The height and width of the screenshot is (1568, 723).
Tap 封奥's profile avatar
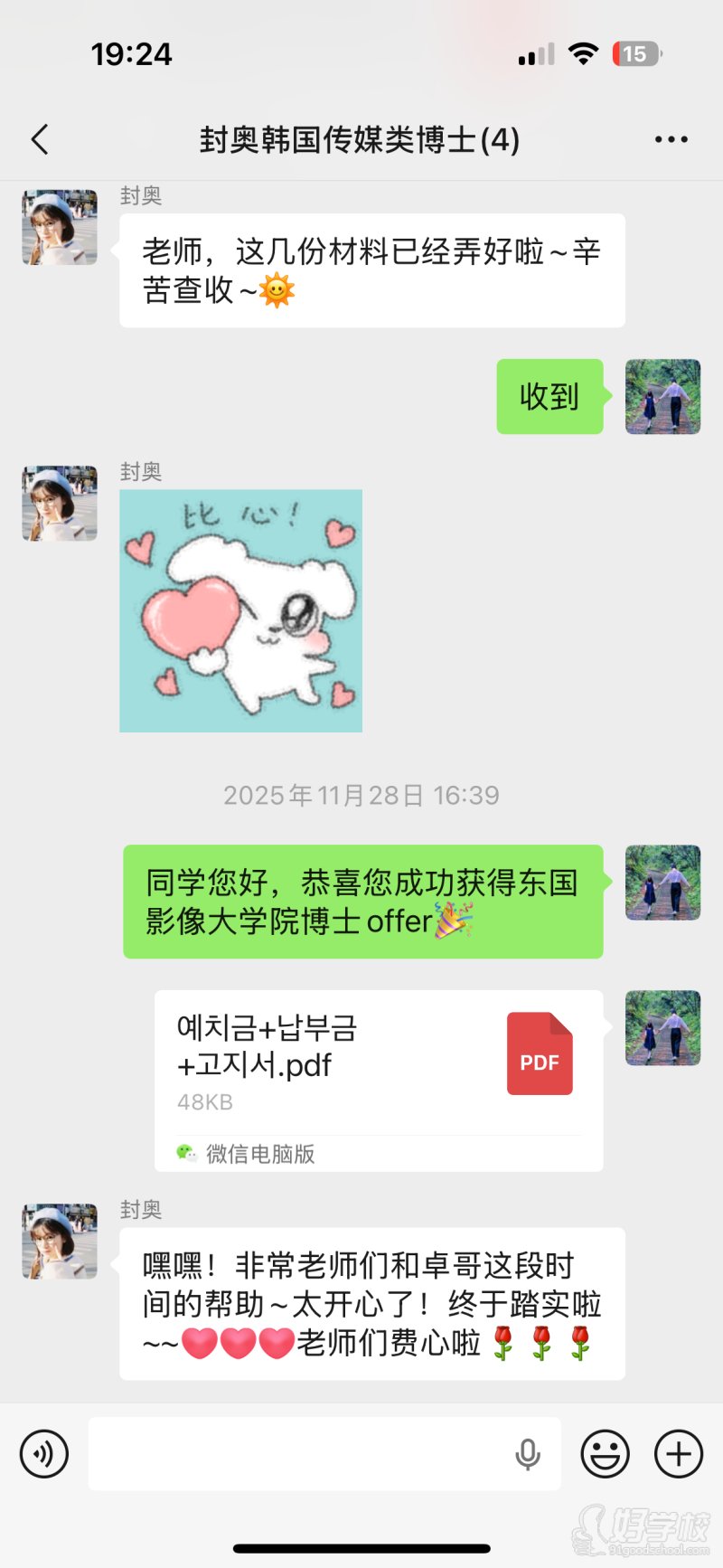click(x=58, y=227)
